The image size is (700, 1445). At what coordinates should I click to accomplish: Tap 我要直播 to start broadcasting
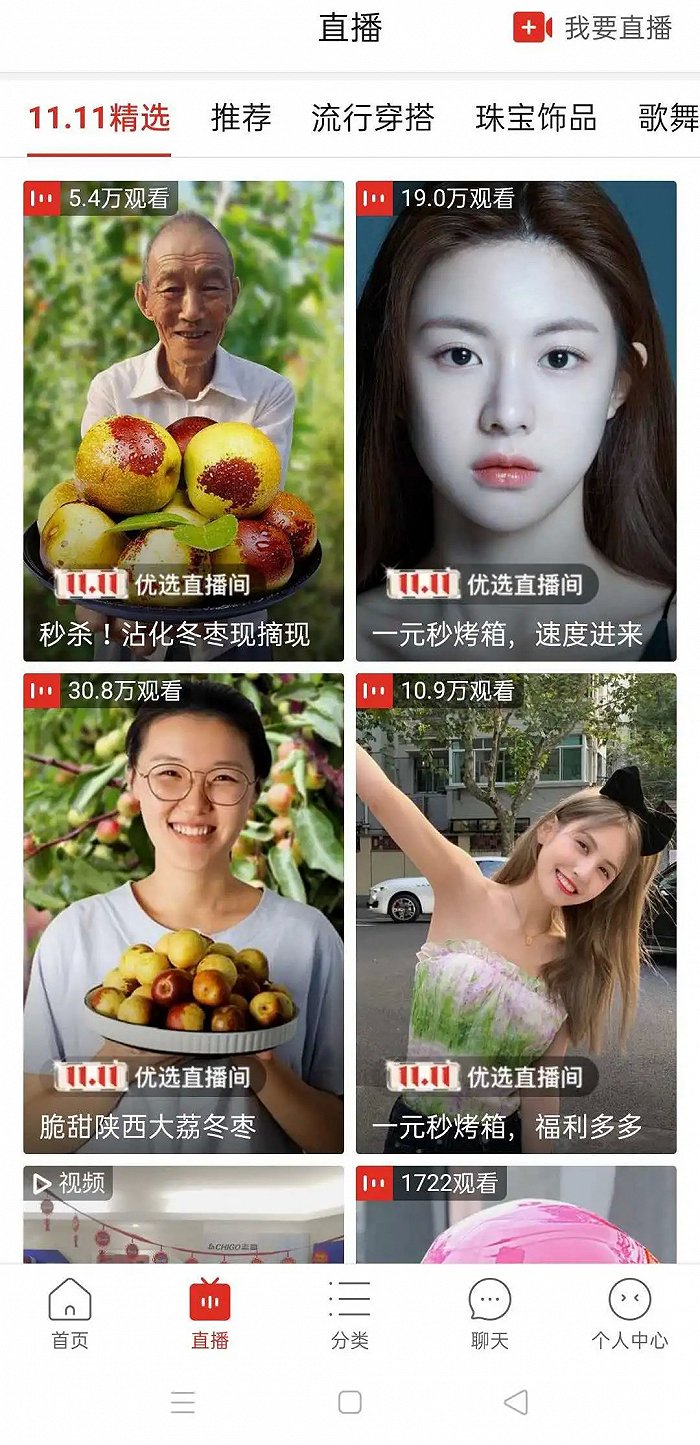(x=592, y=28)
